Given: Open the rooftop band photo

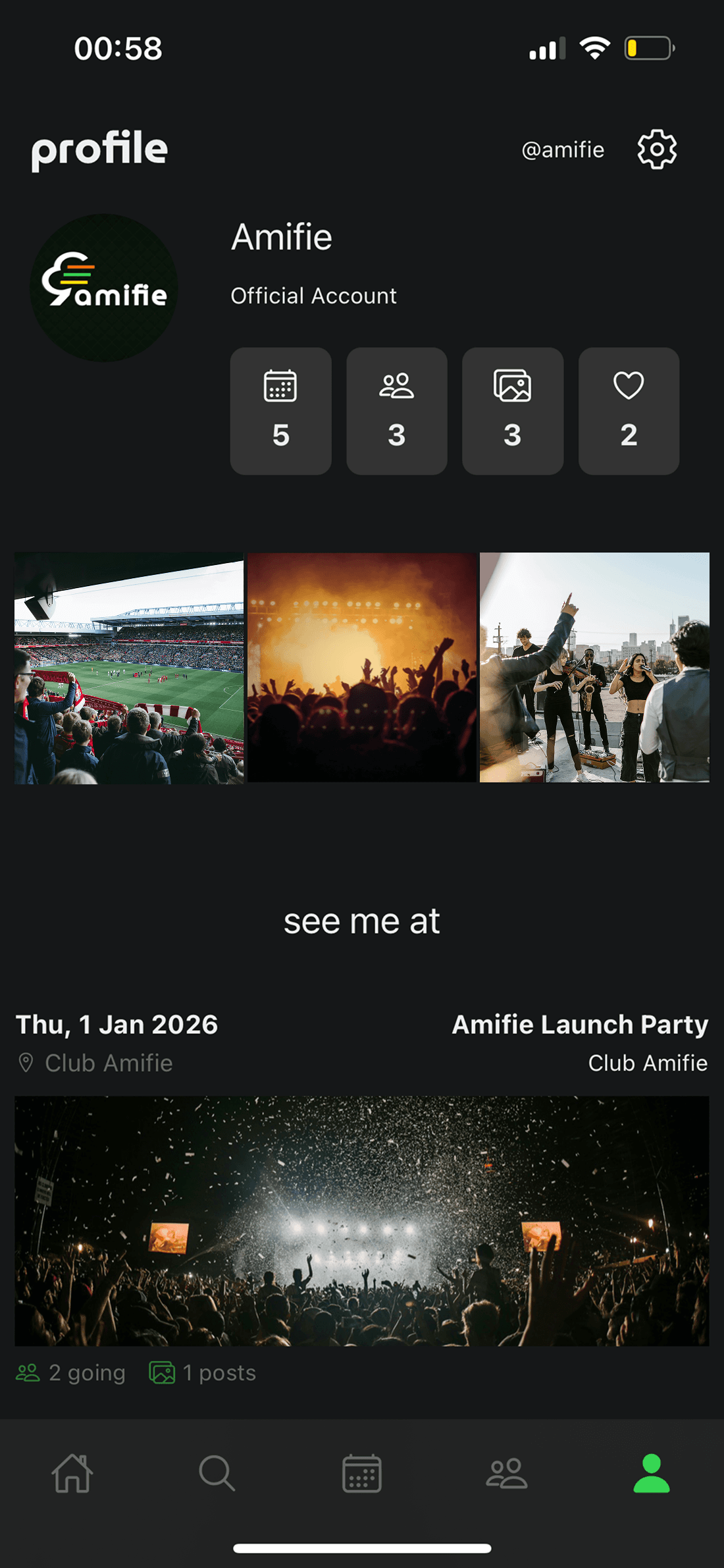Looking at the screenshot, I should [x=594, y=668].
